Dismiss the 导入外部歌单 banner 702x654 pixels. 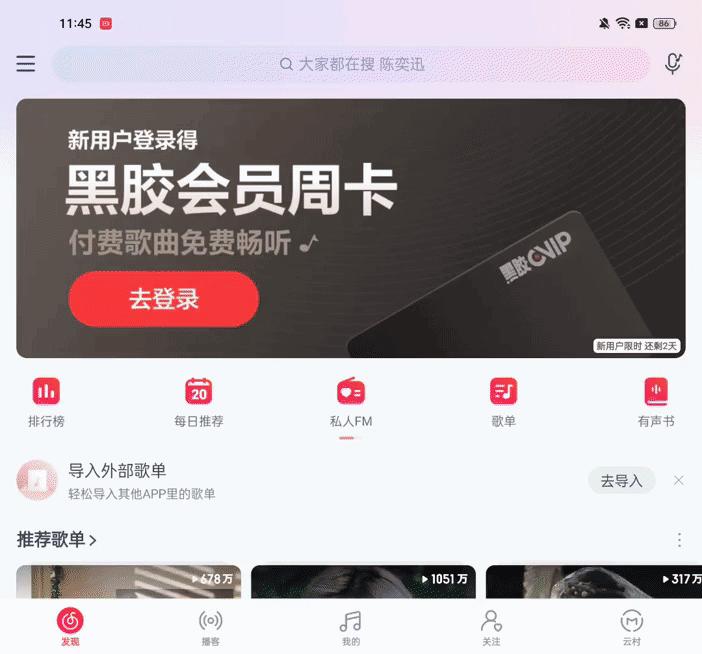point(679,481)
